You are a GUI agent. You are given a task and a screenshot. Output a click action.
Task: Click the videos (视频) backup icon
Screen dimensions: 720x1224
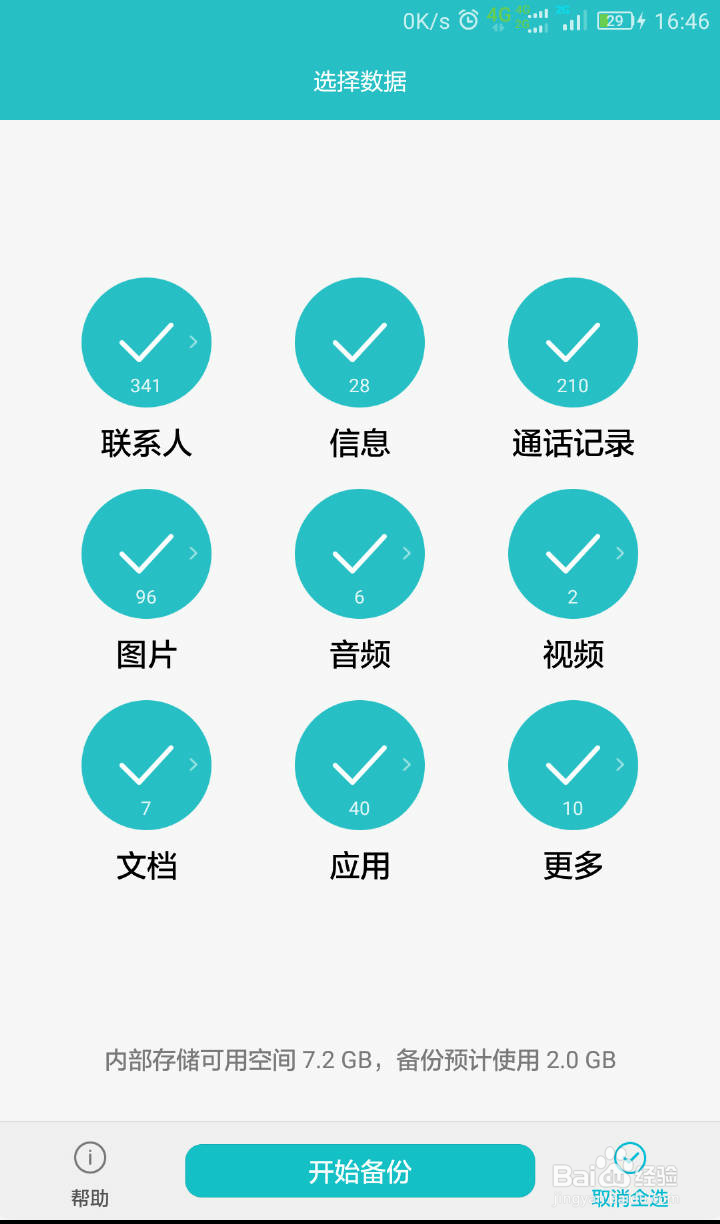click(573, 553)
